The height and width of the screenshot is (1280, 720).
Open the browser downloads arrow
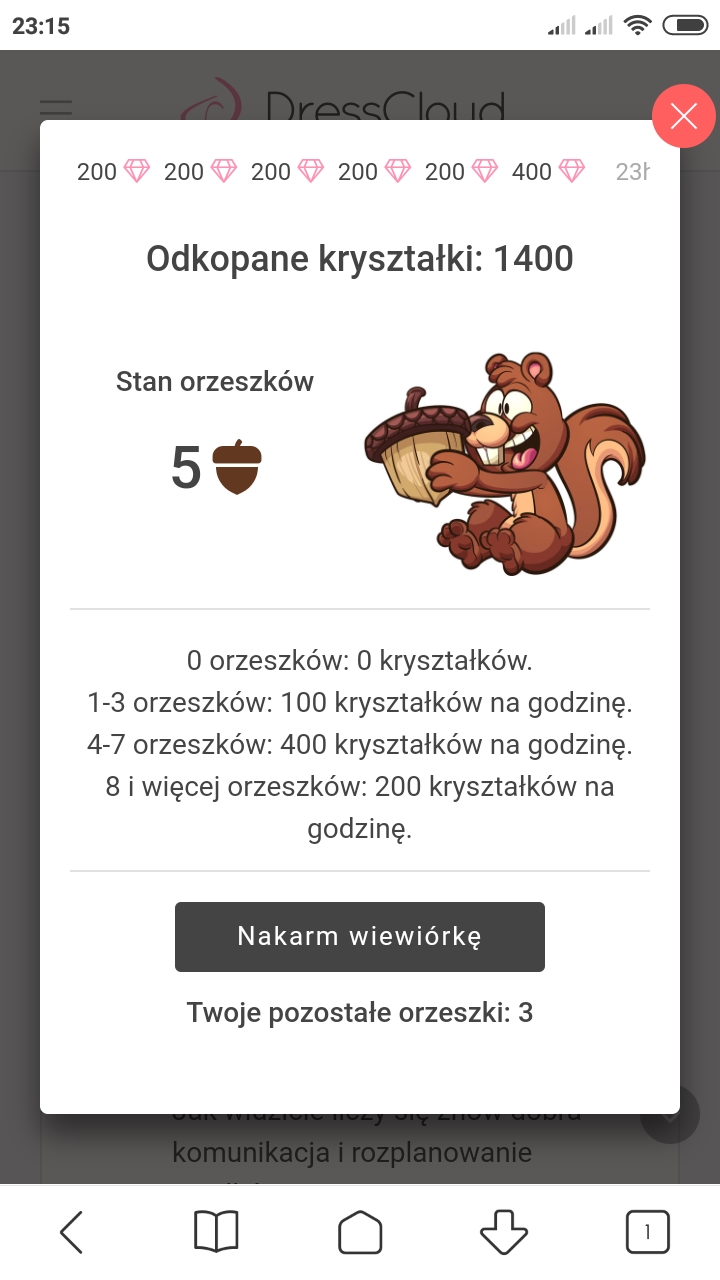[x=504, y=1232]
